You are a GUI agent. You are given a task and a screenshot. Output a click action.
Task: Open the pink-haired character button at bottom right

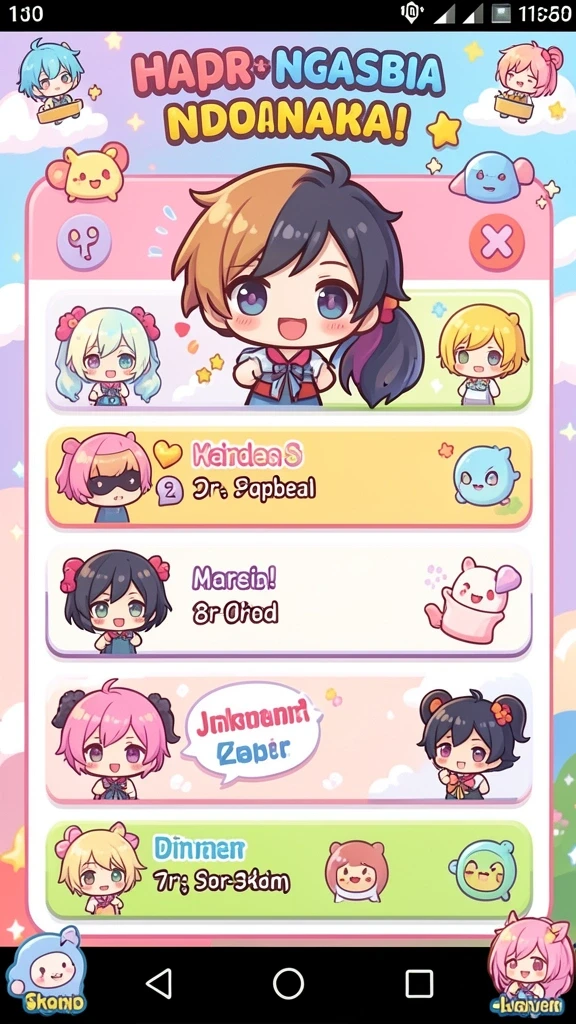(530, 968)
